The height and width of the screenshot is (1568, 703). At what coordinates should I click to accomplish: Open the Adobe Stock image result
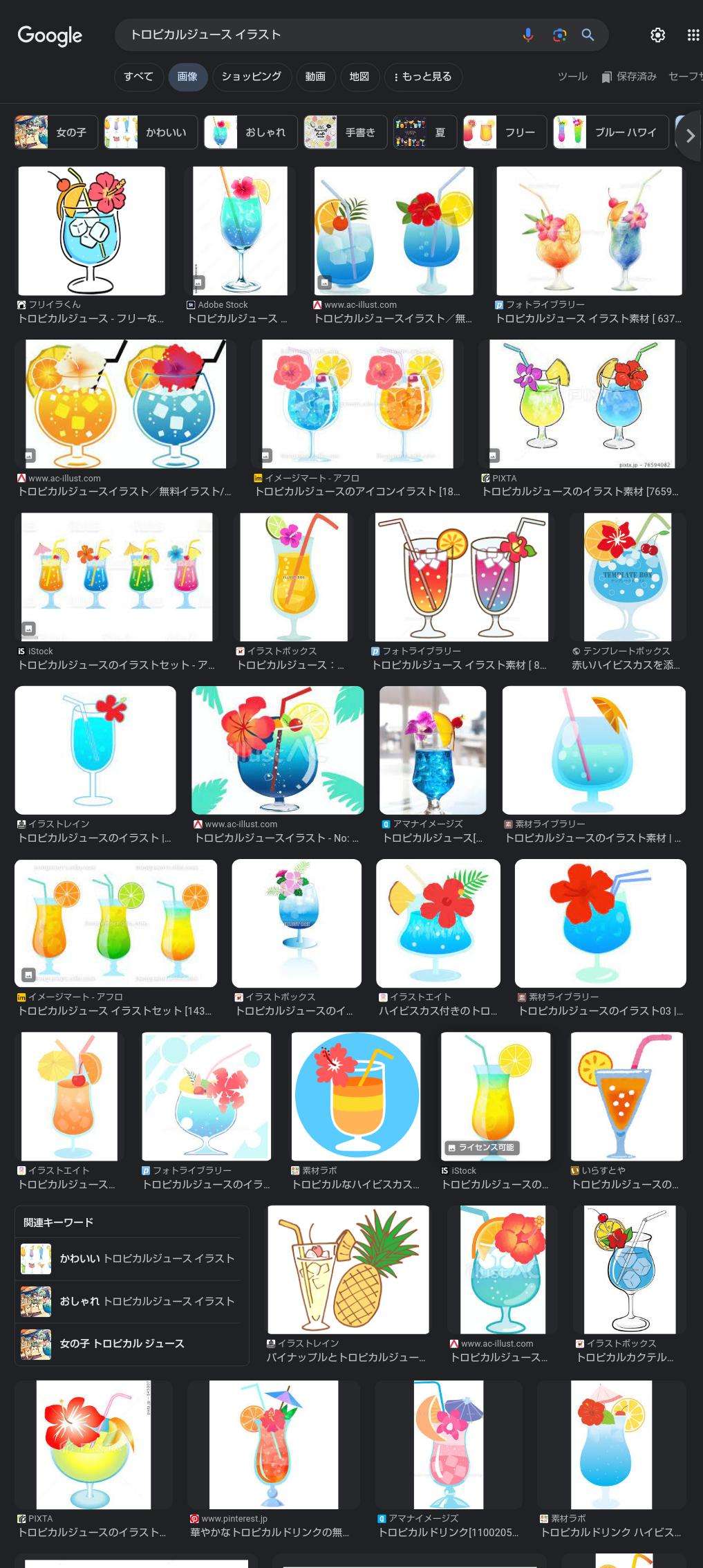pyautogui.click(x=239, y=231)
